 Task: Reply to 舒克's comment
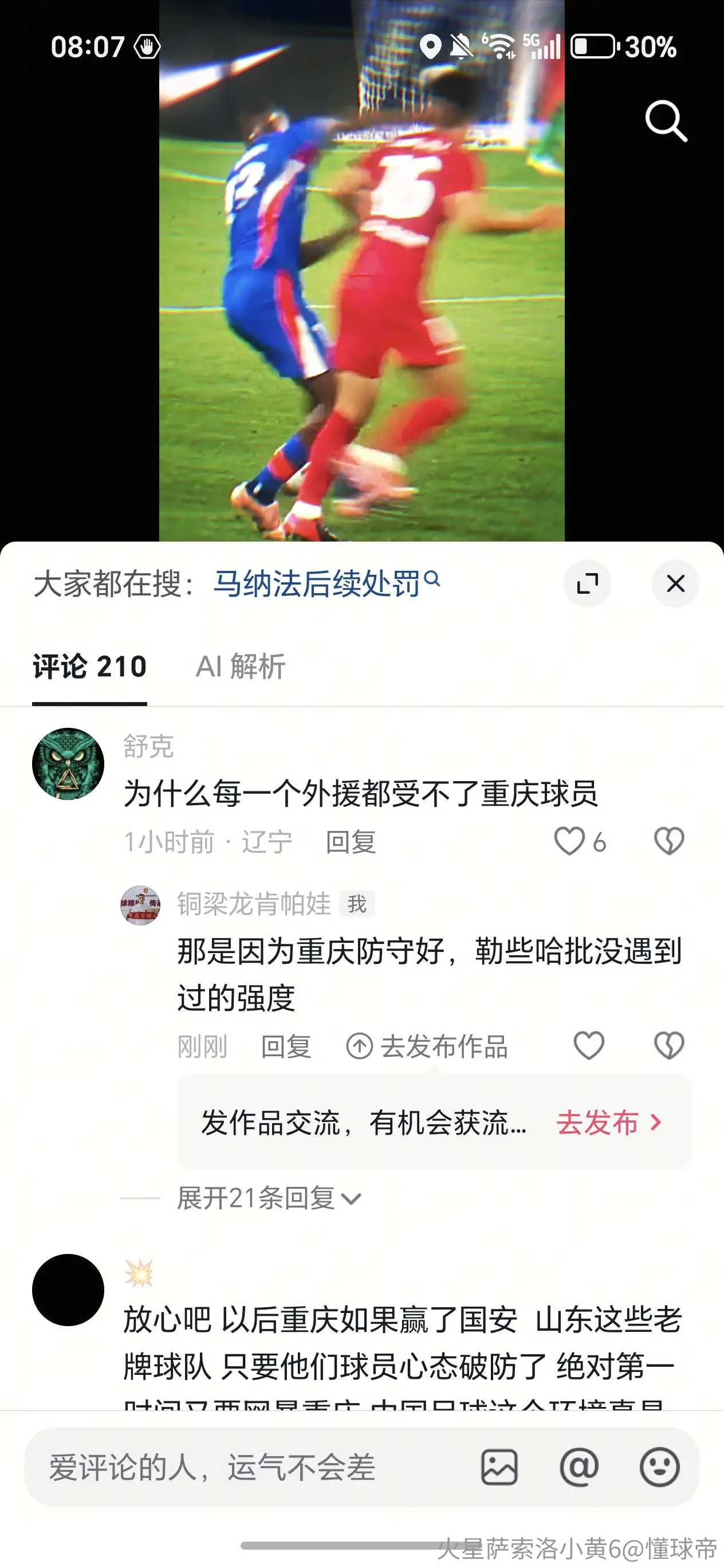[x=351, y=842]
